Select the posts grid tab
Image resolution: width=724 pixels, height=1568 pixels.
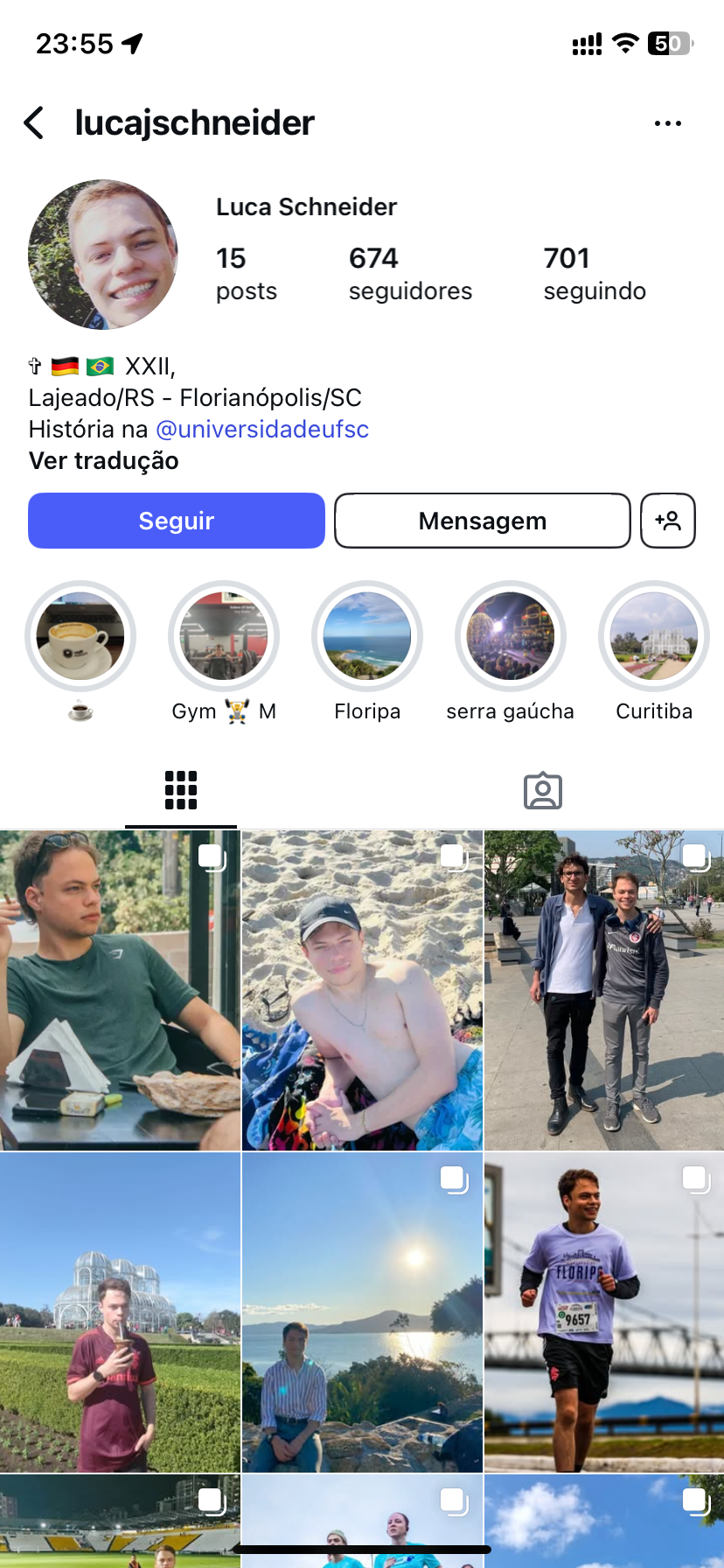[181, 791]
